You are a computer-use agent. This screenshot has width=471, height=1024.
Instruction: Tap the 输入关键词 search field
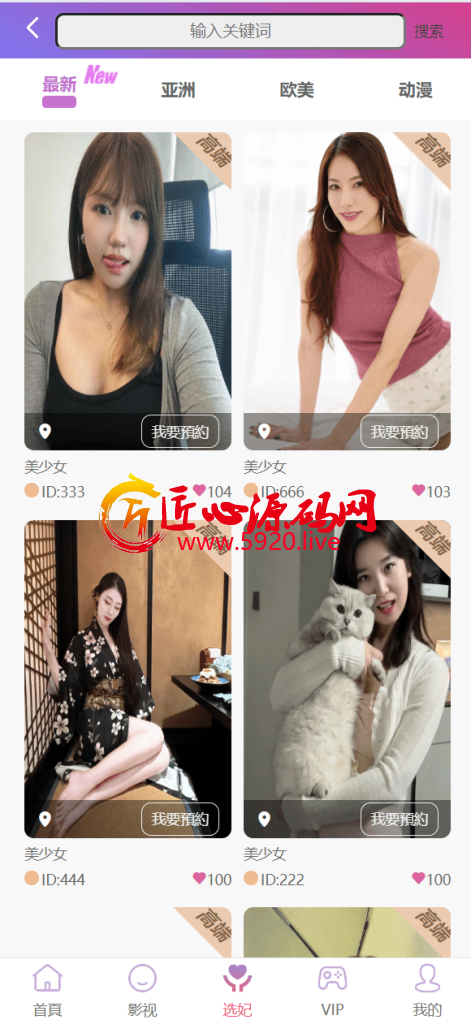tap(230, 31)
